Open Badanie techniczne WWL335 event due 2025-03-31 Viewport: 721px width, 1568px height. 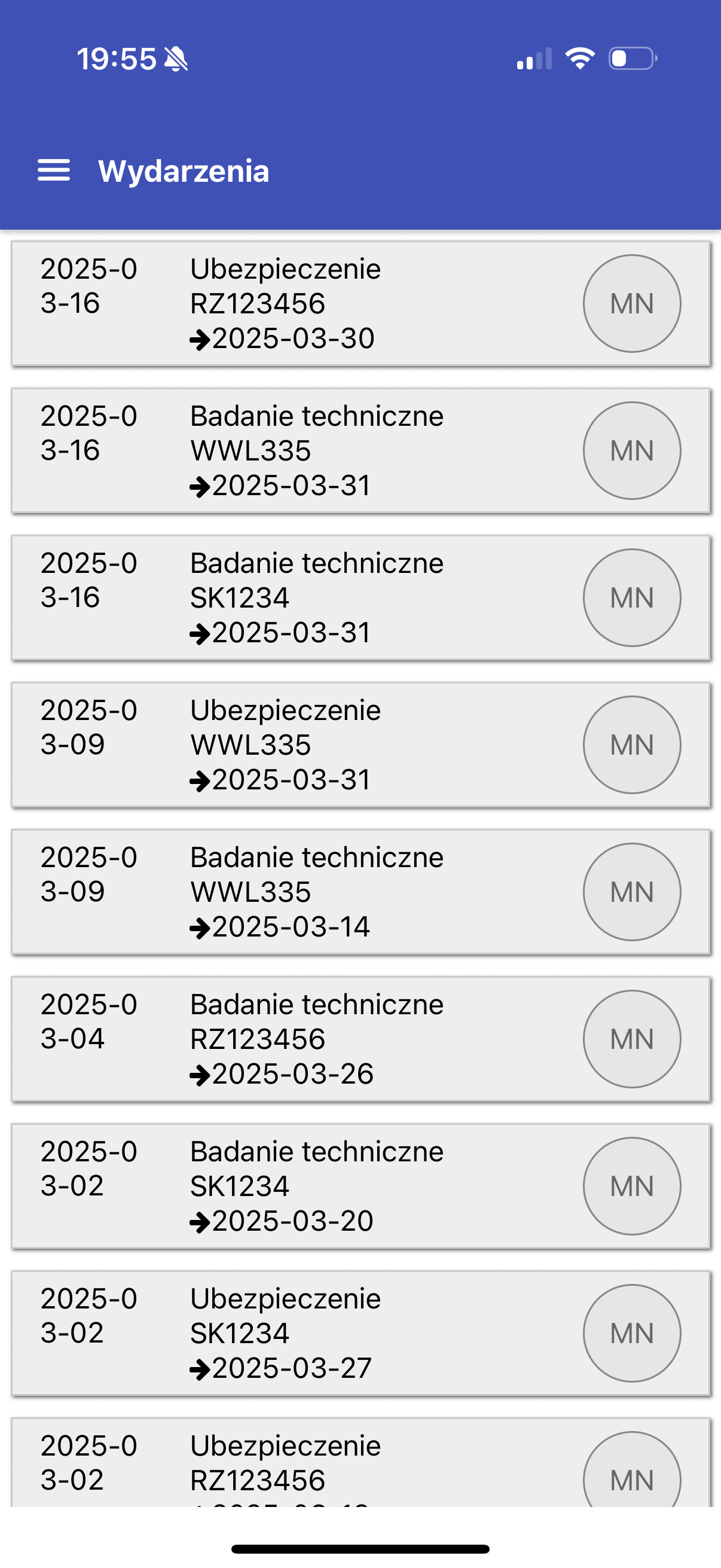[x=316, y=451]
